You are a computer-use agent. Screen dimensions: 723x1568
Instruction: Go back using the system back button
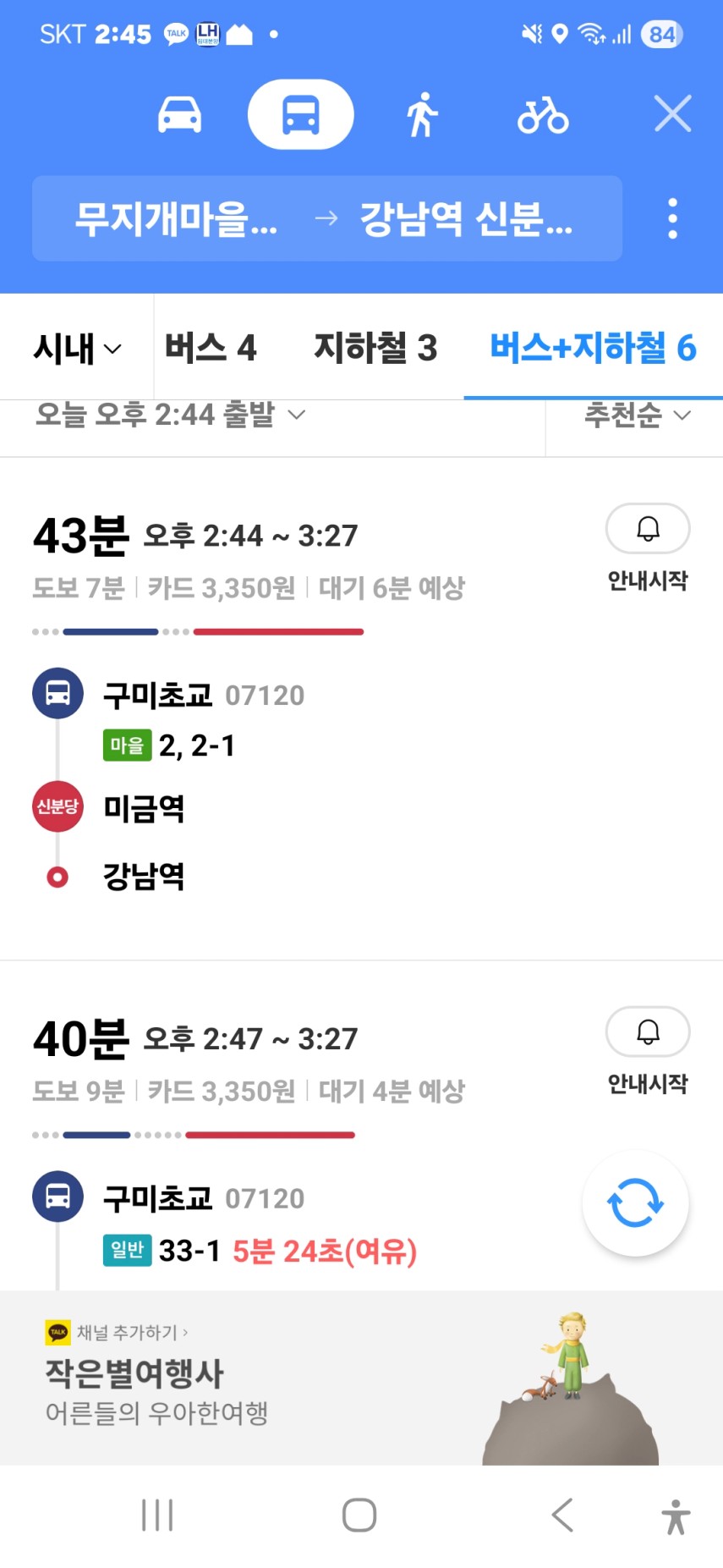[x=561, y=1515]
